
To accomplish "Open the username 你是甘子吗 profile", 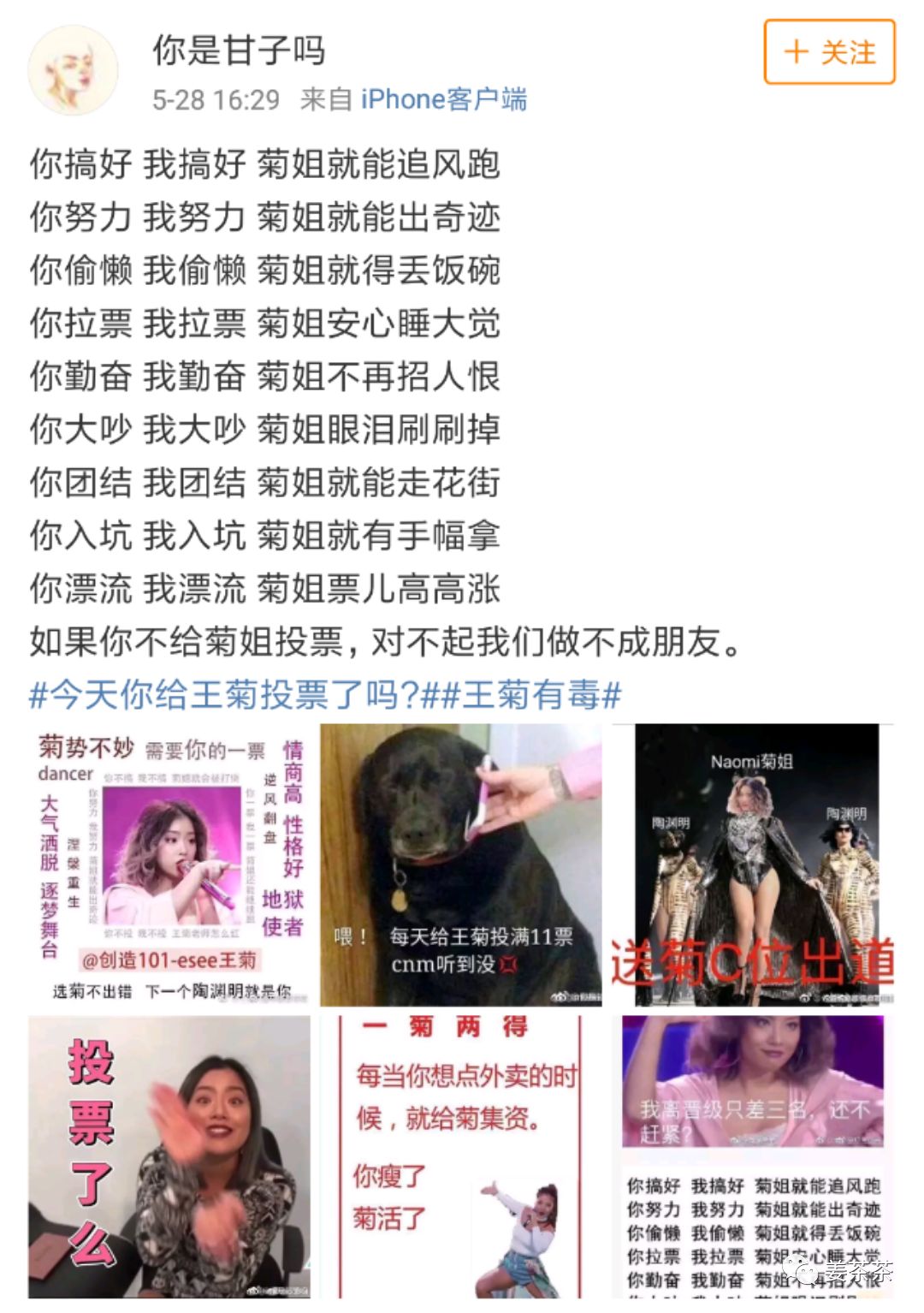I will coord(239,50).
